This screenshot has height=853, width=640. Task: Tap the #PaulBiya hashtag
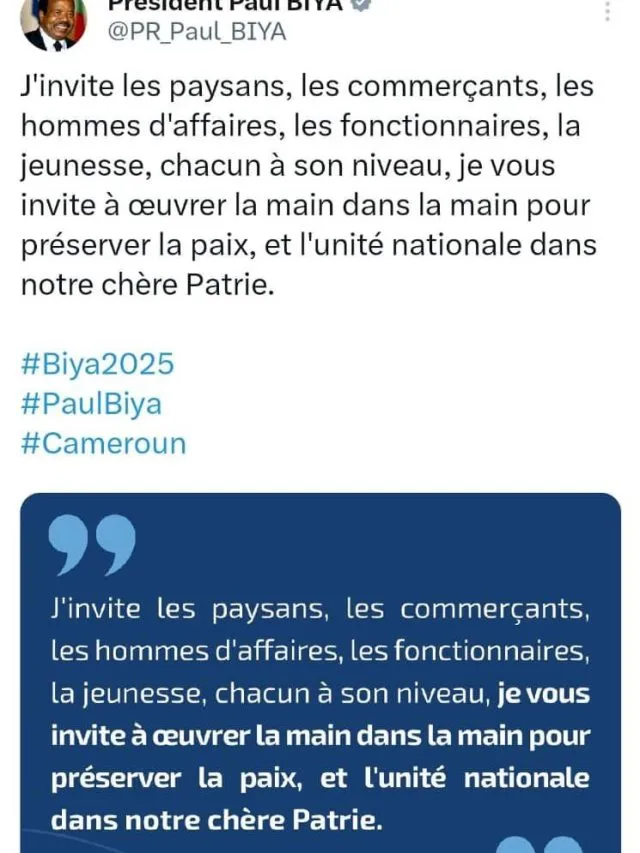91,404
